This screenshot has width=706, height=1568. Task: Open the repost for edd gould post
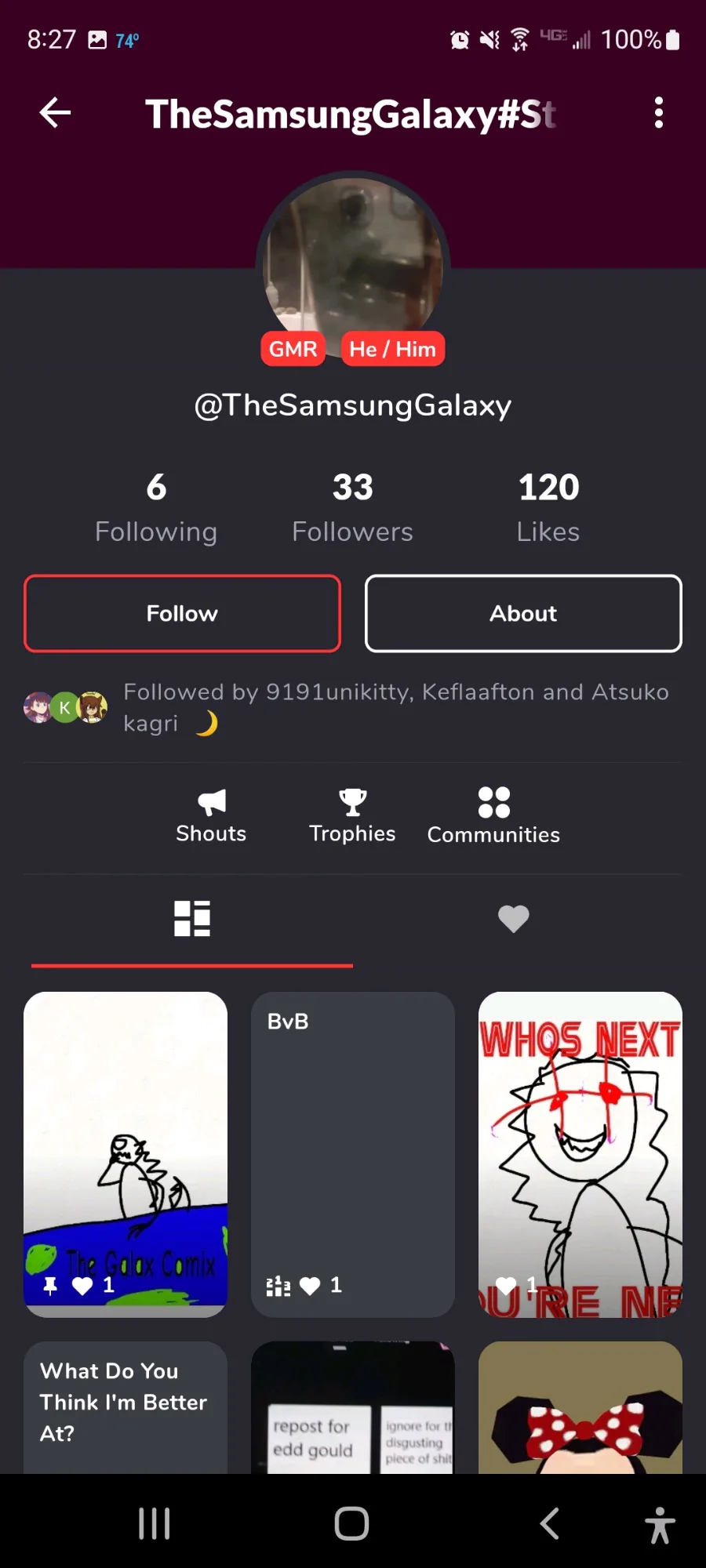353,1407
